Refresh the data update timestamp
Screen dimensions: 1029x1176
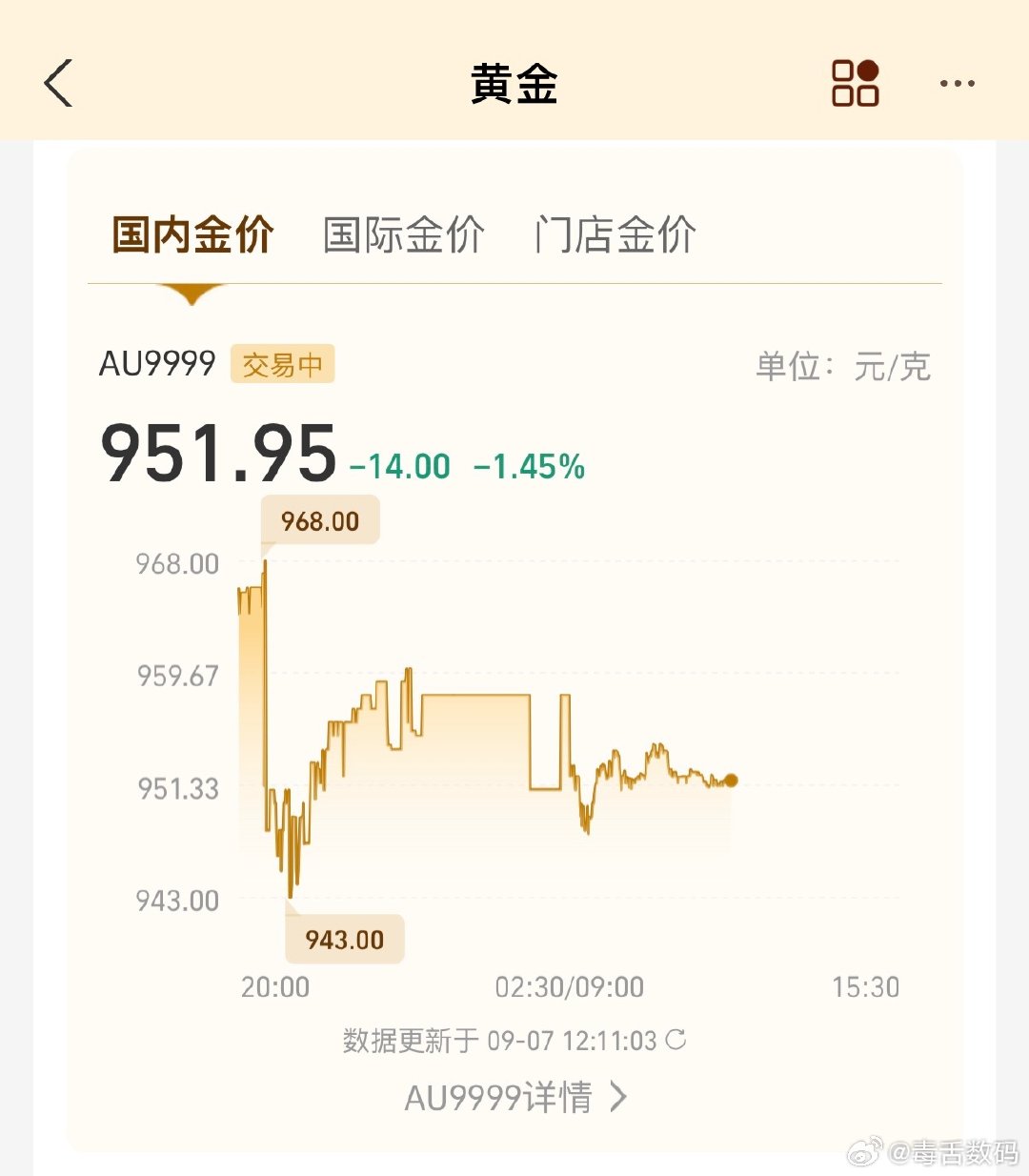(676, 1039)
